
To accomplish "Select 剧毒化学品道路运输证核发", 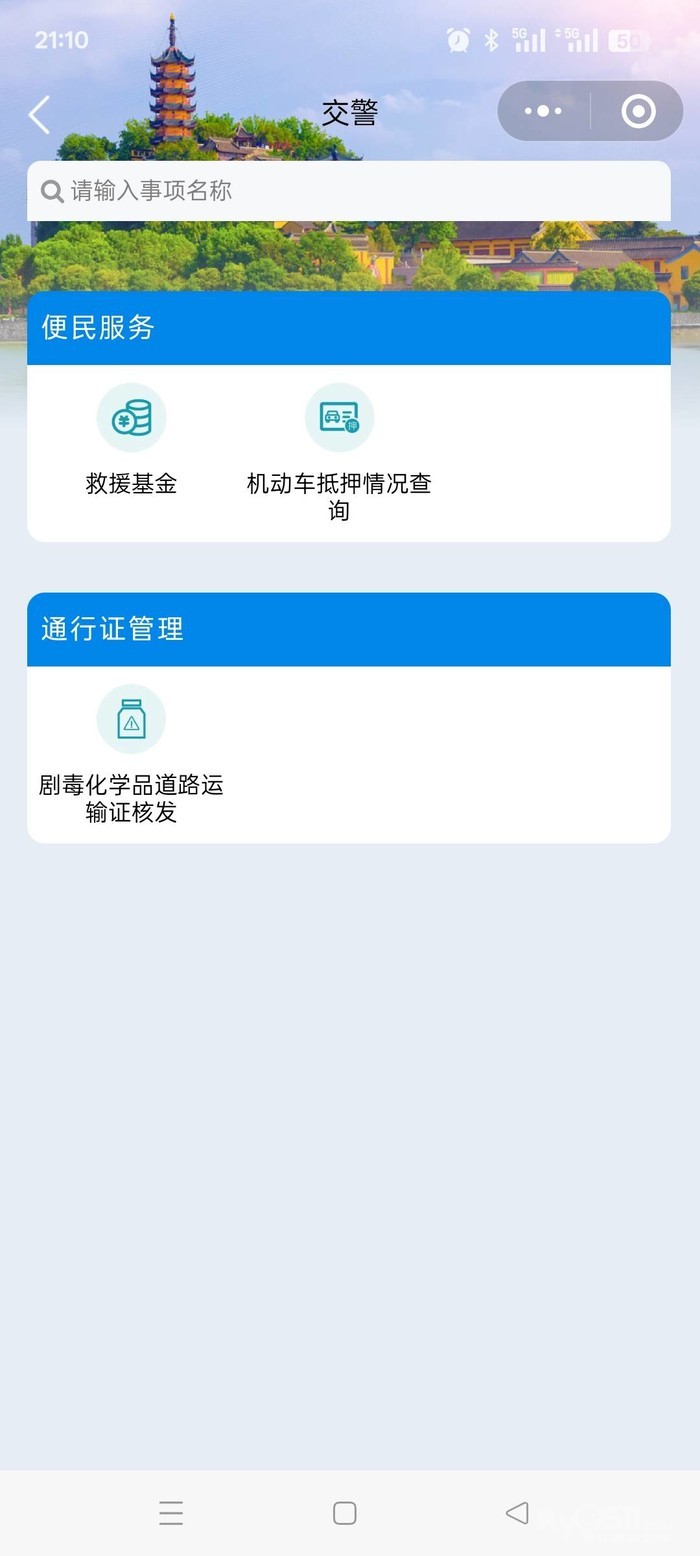I will 131,755.
